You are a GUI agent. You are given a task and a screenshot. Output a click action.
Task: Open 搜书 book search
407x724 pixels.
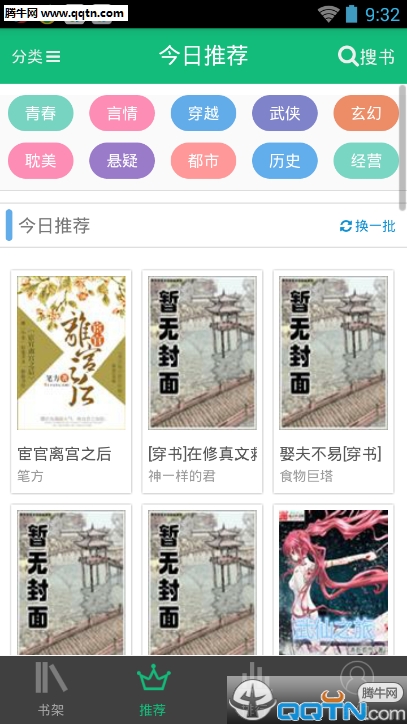[x=366, y=57]
